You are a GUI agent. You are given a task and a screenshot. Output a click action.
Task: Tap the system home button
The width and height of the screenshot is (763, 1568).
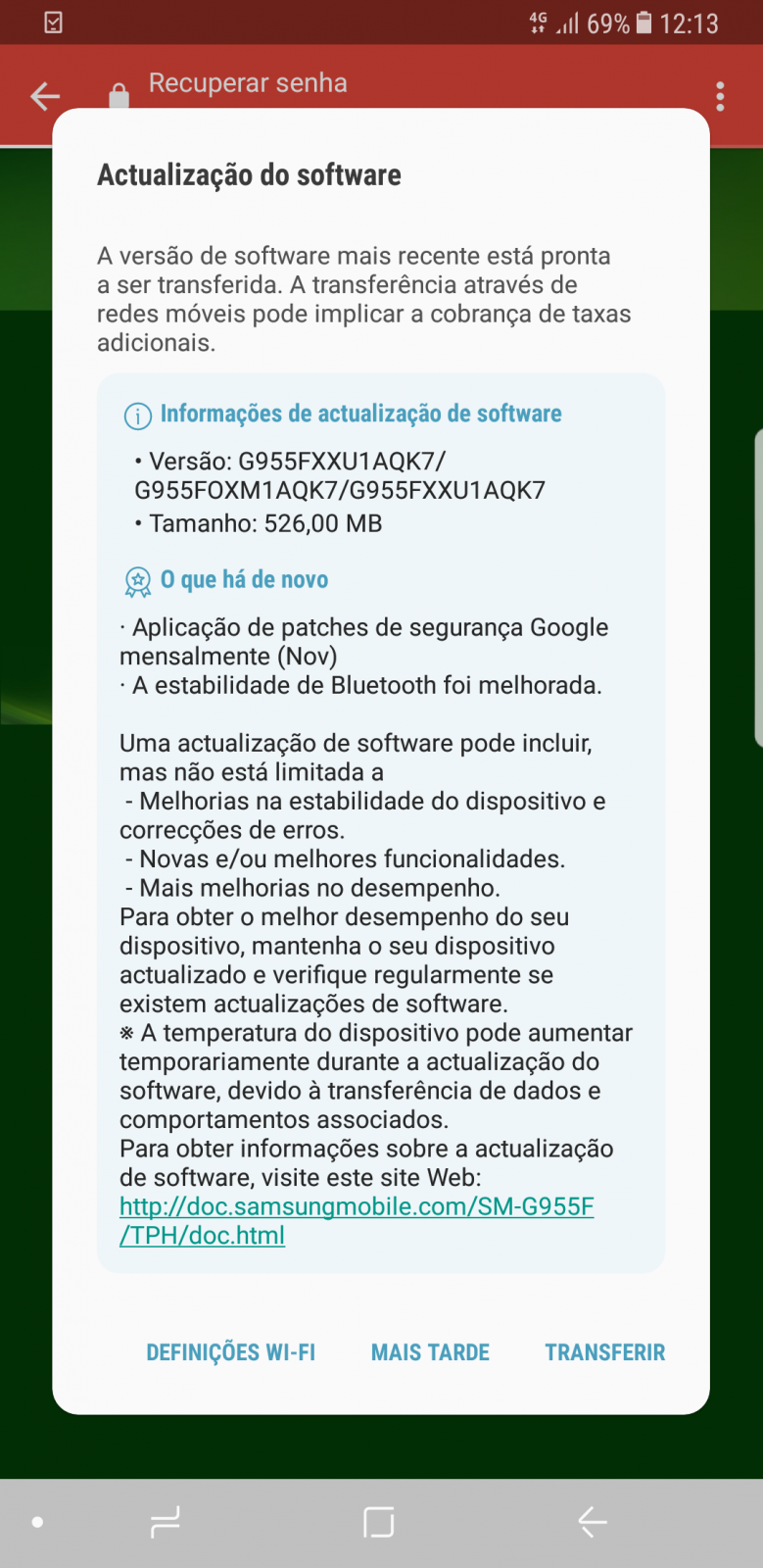pos(379,1522)
